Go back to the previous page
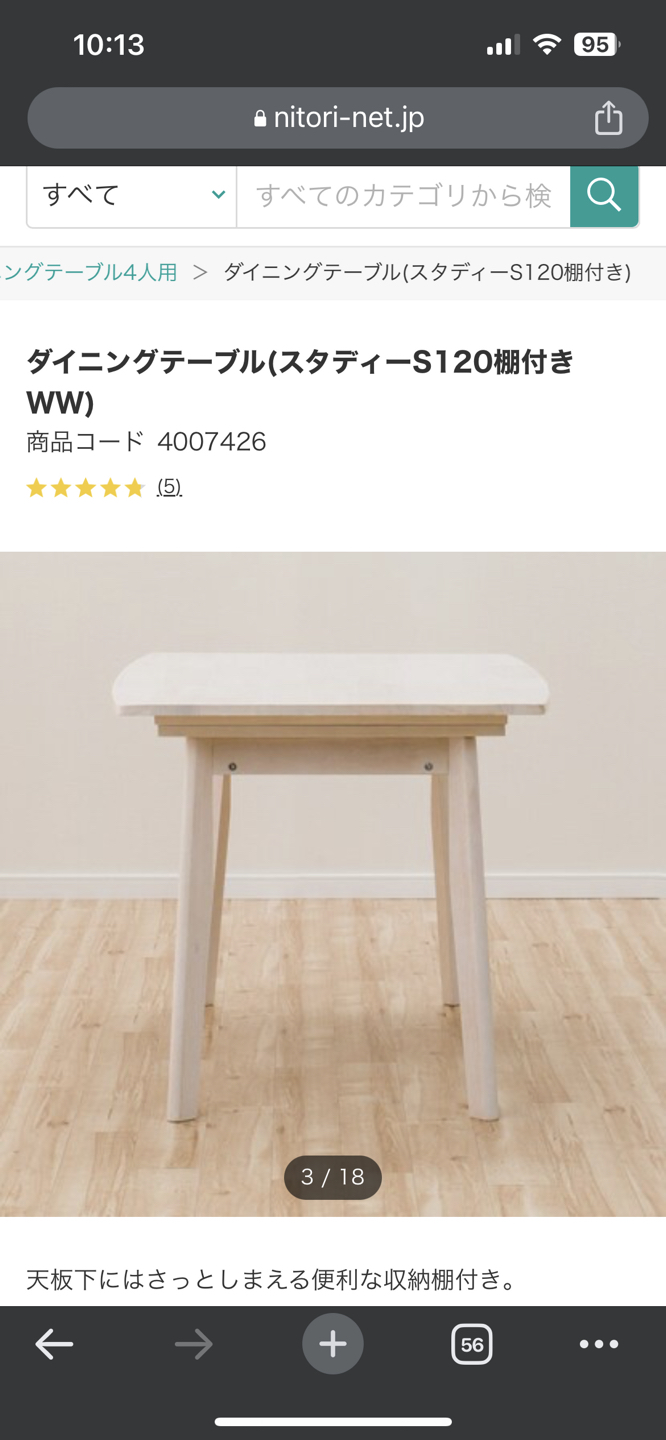 pos(54,1344)
